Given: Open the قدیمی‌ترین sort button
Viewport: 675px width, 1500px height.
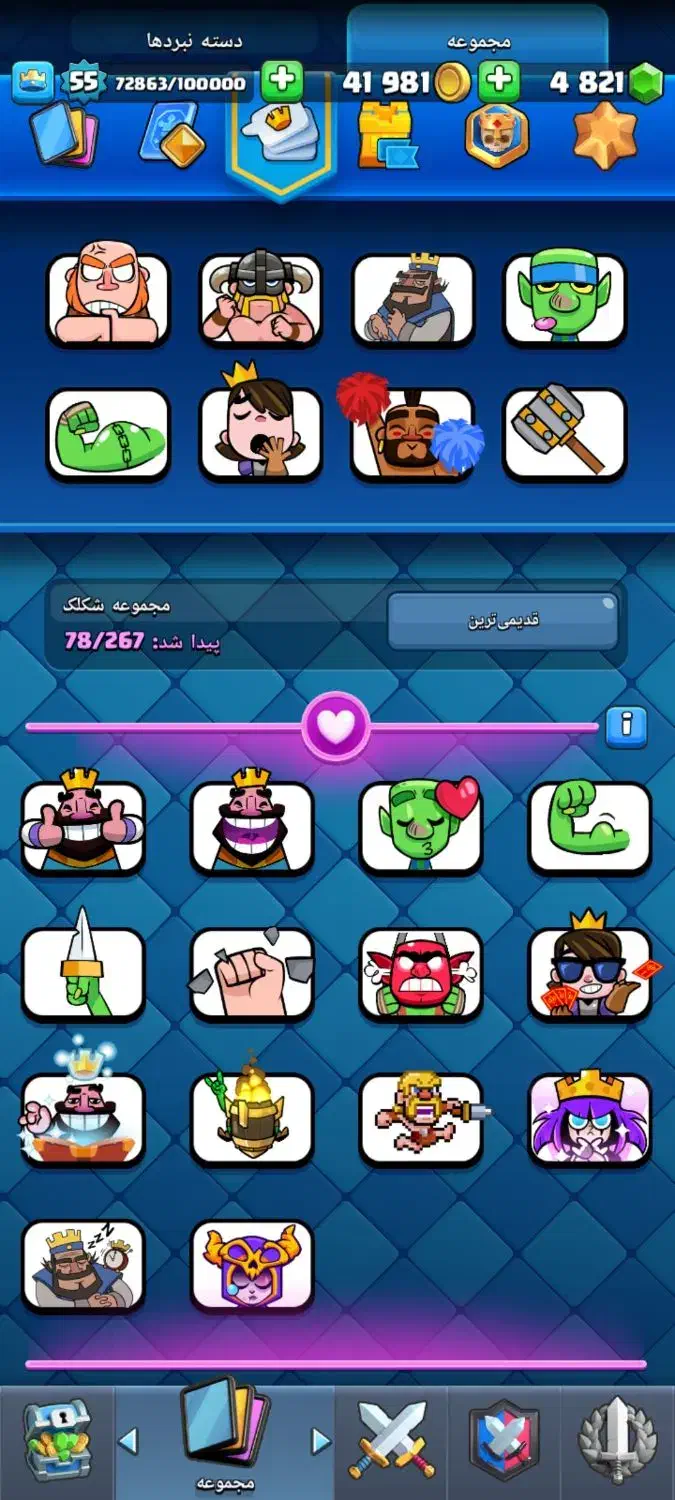Looking at the screenshot, I should click(503, 621).
